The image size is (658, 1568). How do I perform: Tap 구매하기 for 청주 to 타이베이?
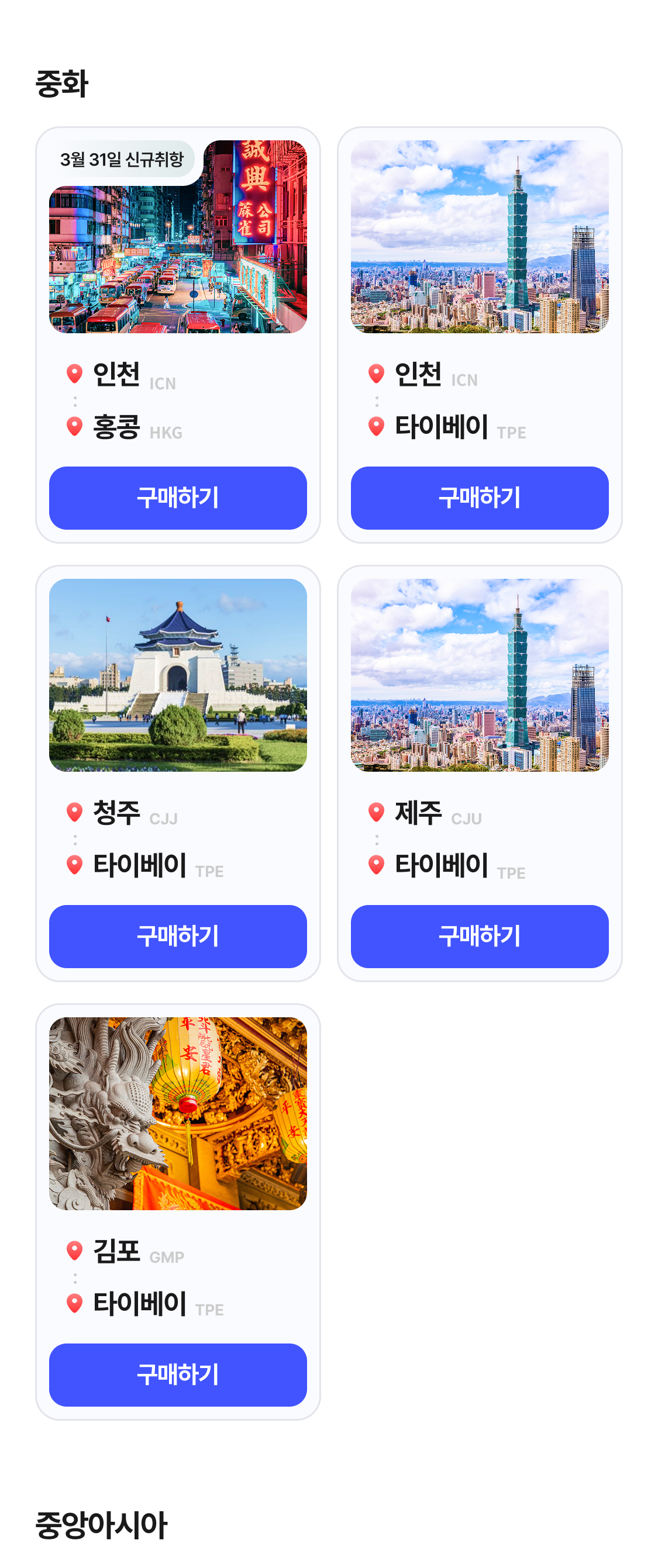[178, 935]
